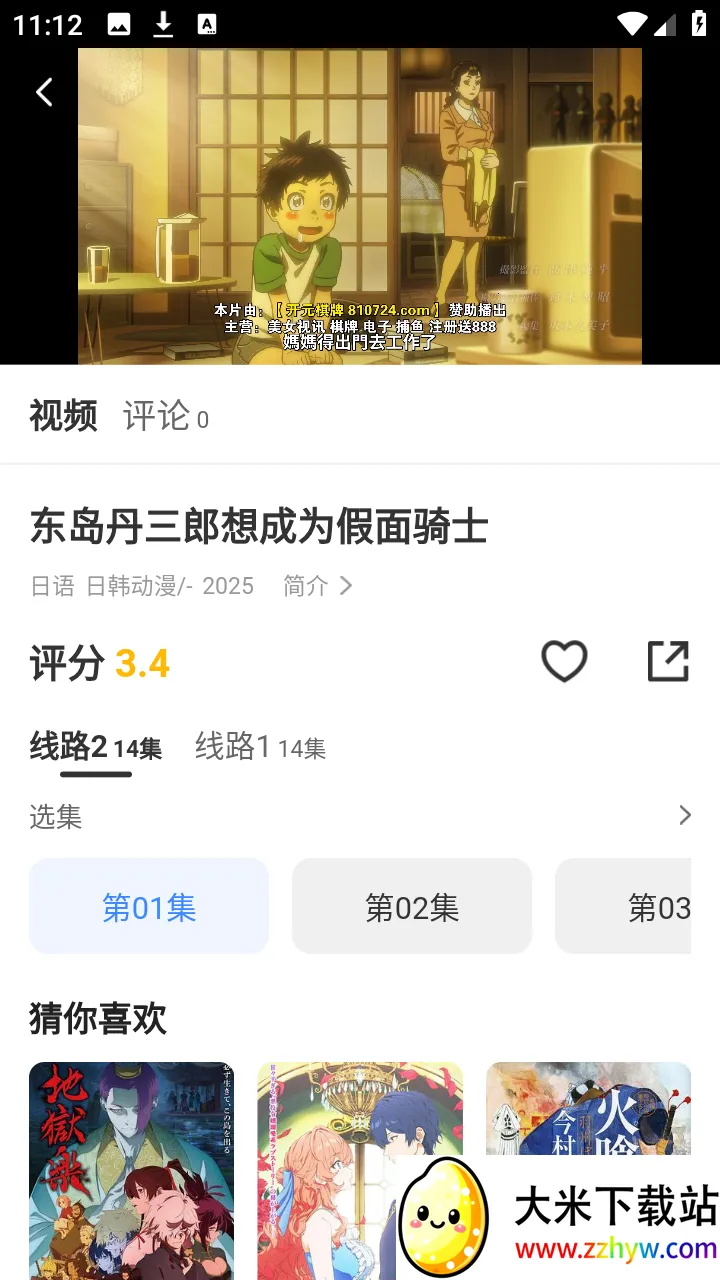The image size is (720, 1280).
Task: Tap the video player preview frame
Action: 360,205
